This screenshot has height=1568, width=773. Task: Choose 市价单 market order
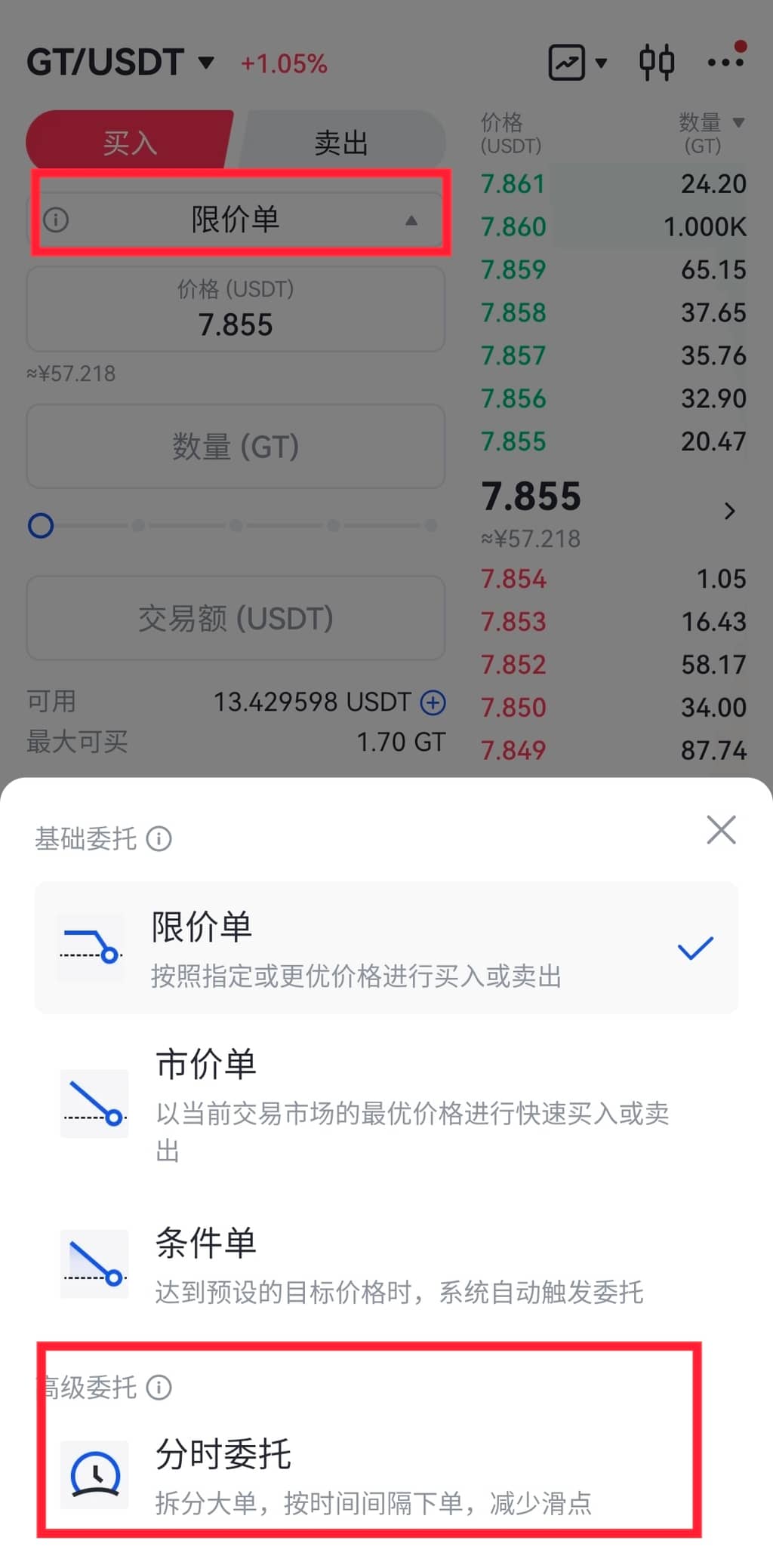[386, 1103]
